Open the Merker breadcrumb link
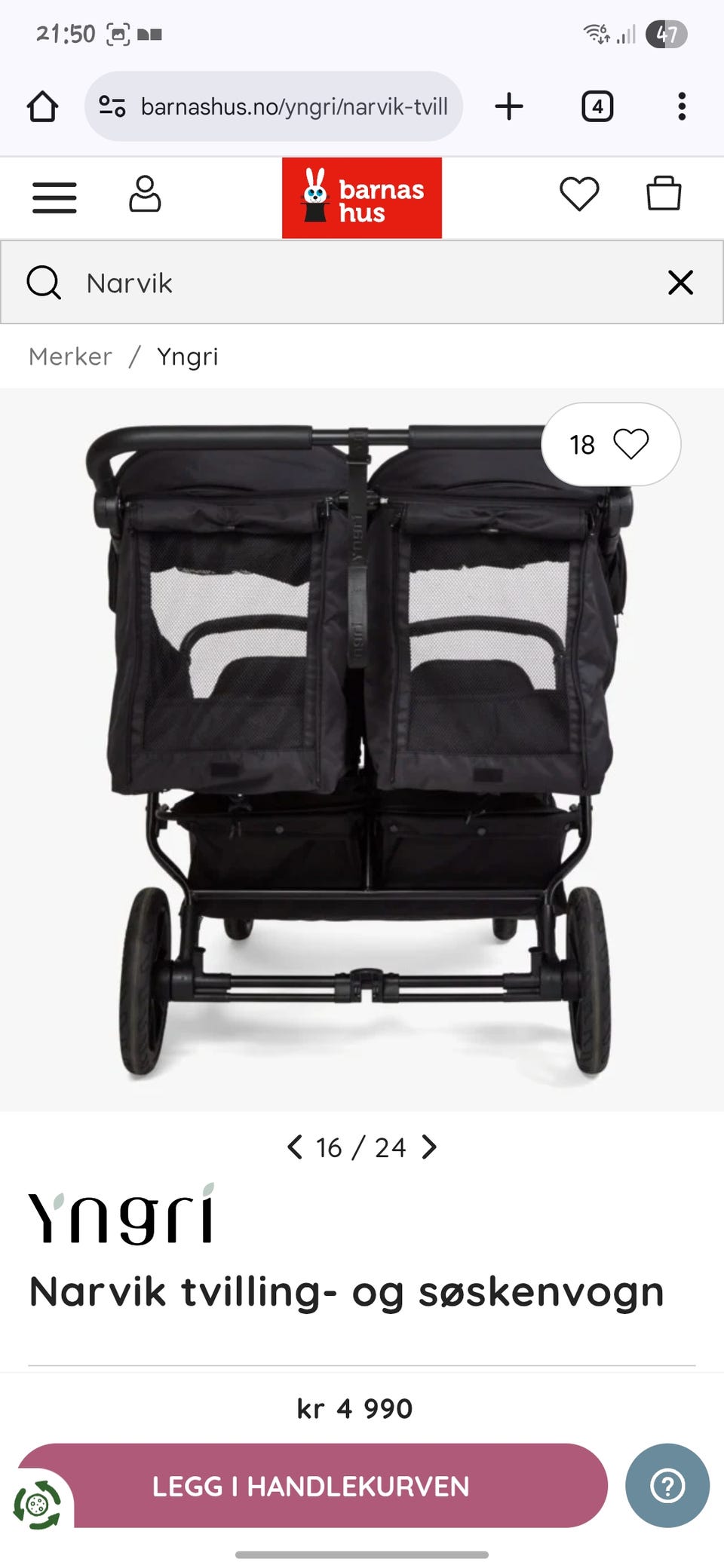Viewport: 724px width, 1568px height. click(70, 357)
